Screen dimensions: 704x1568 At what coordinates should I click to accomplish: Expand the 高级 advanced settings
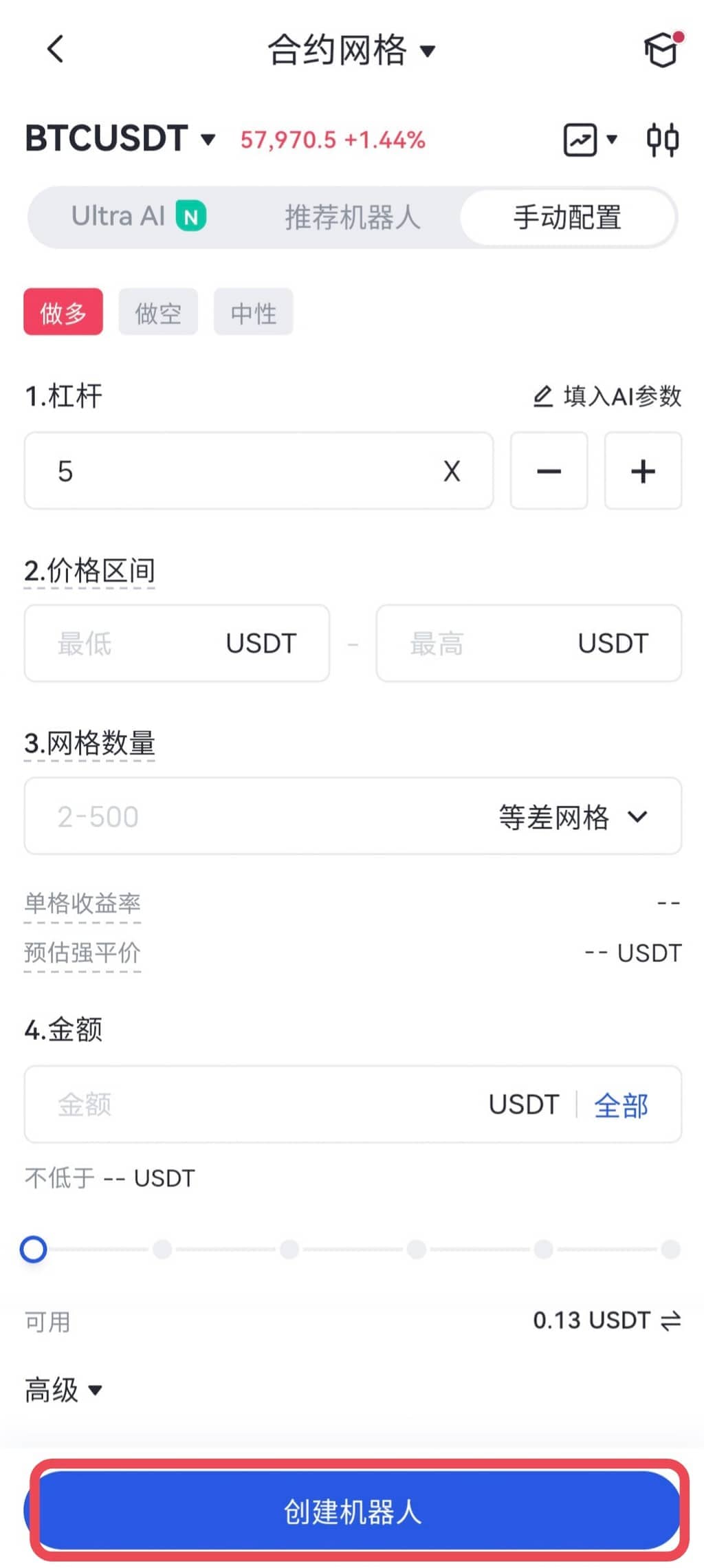[63, 1390]
